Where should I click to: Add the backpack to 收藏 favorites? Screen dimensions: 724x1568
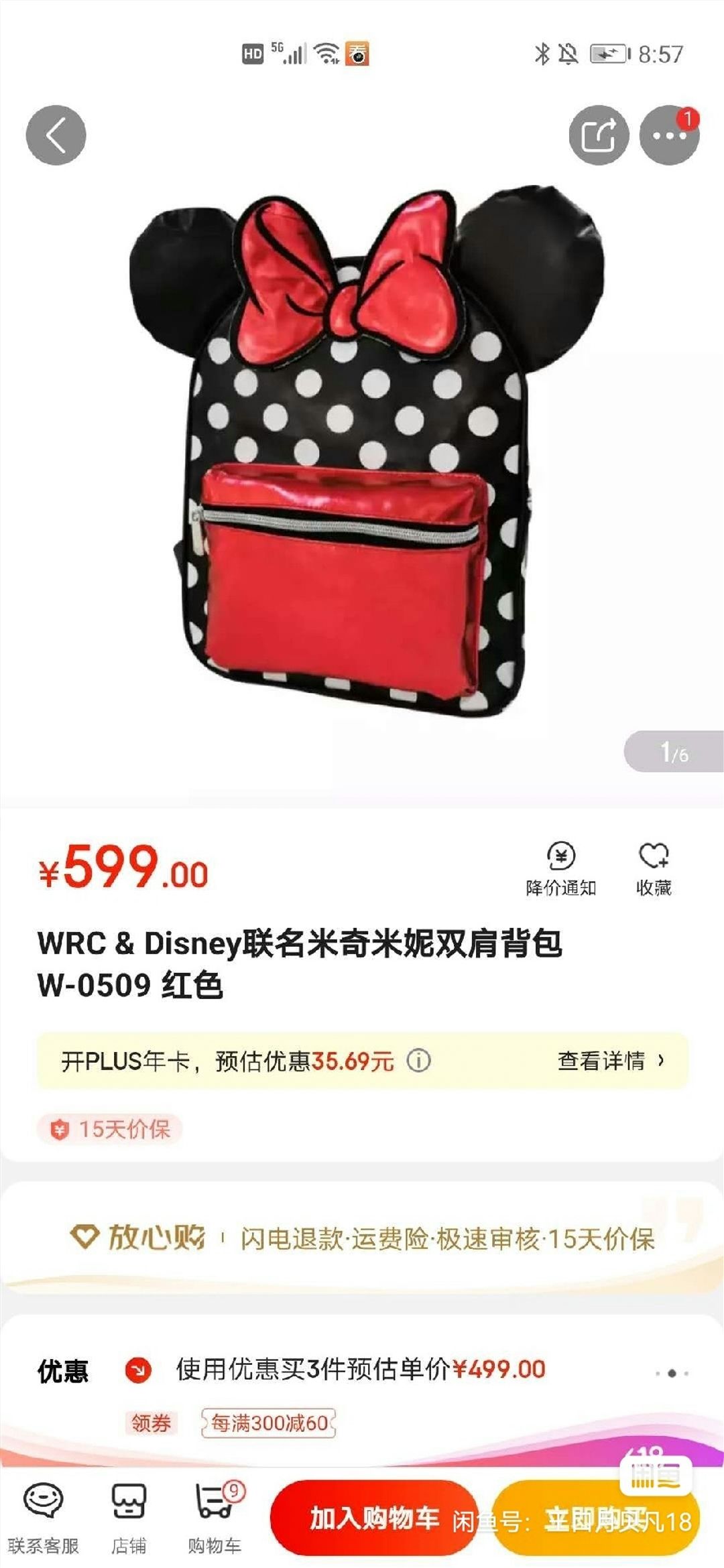654,869
